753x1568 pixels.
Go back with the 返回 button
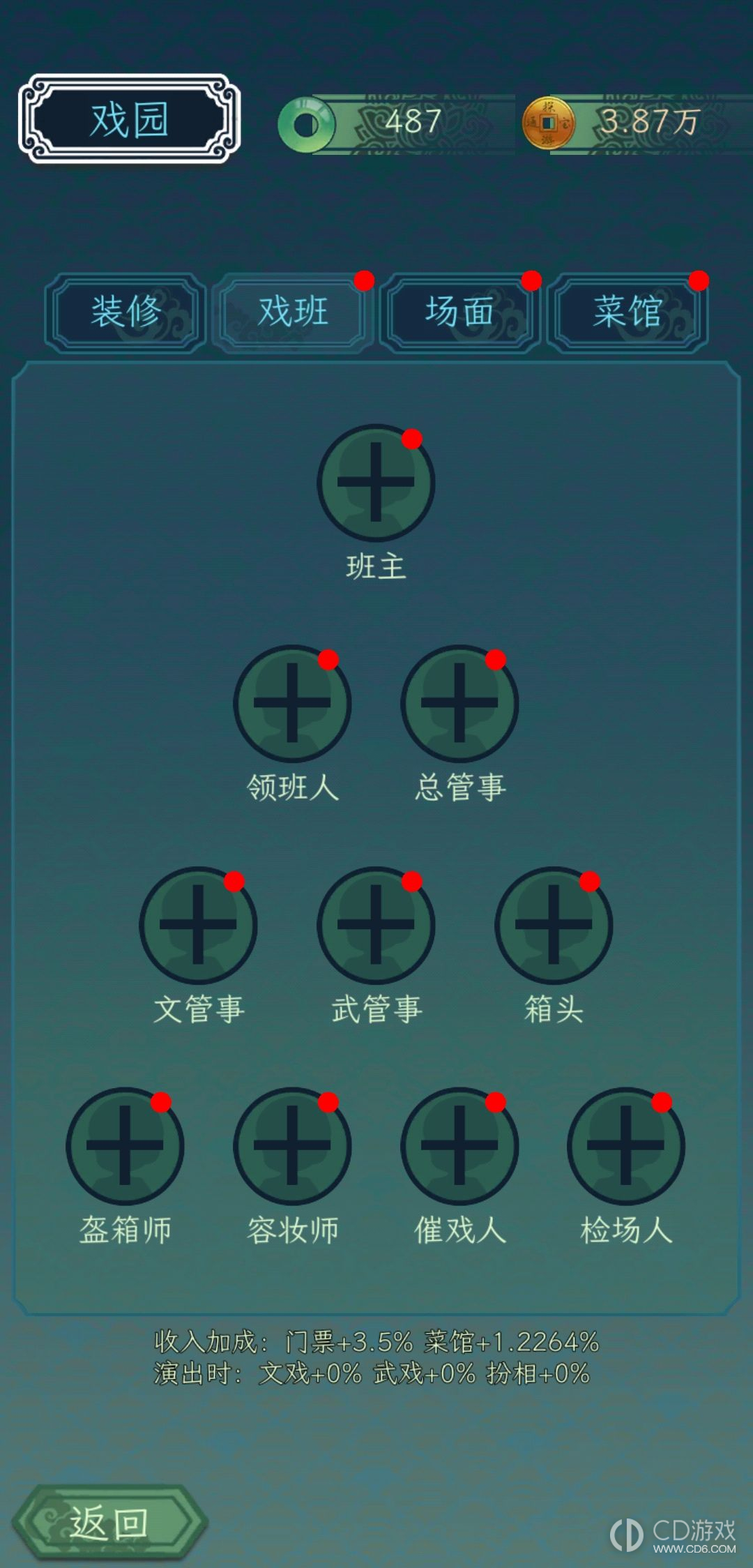[x=108, y=1522]
